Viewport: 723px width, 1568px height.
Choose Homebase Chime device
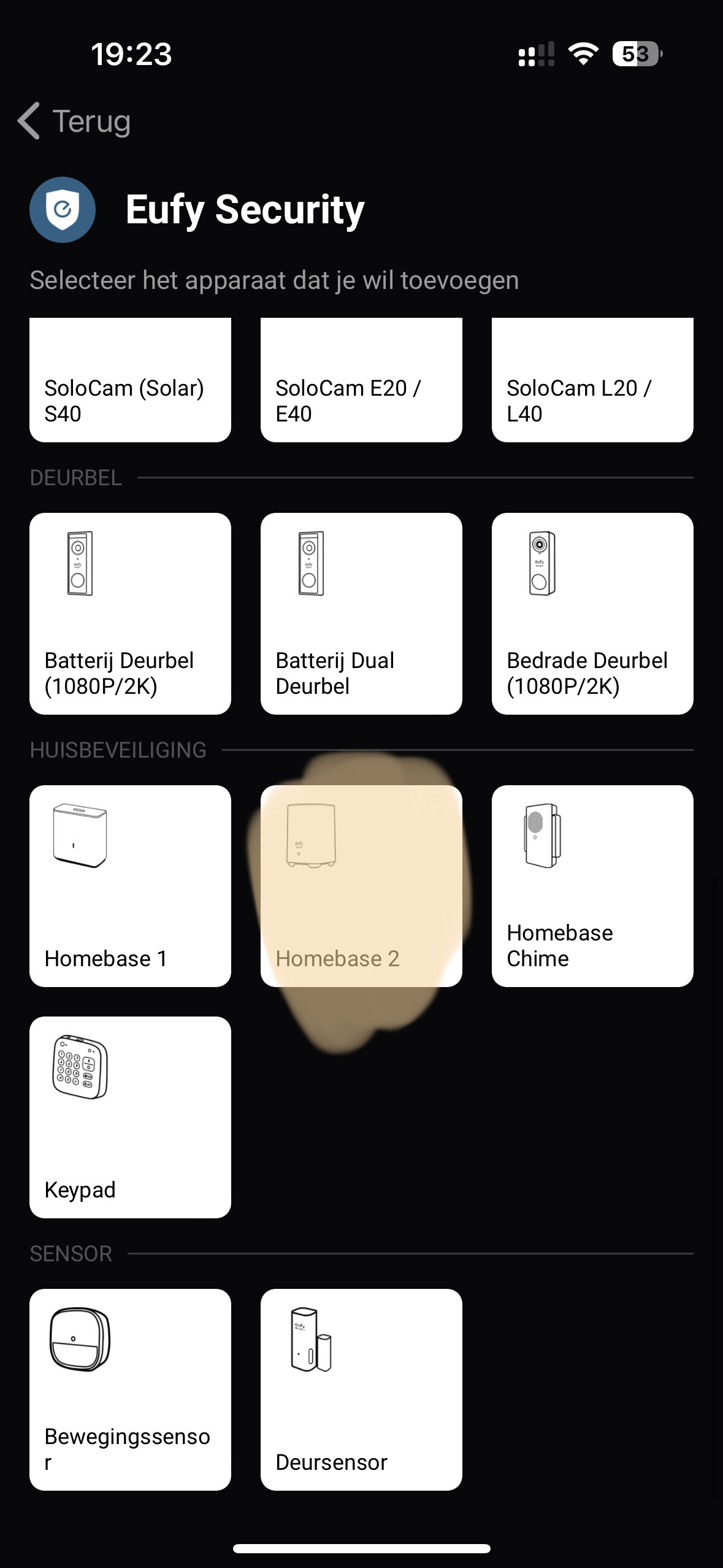coord(592,886)
